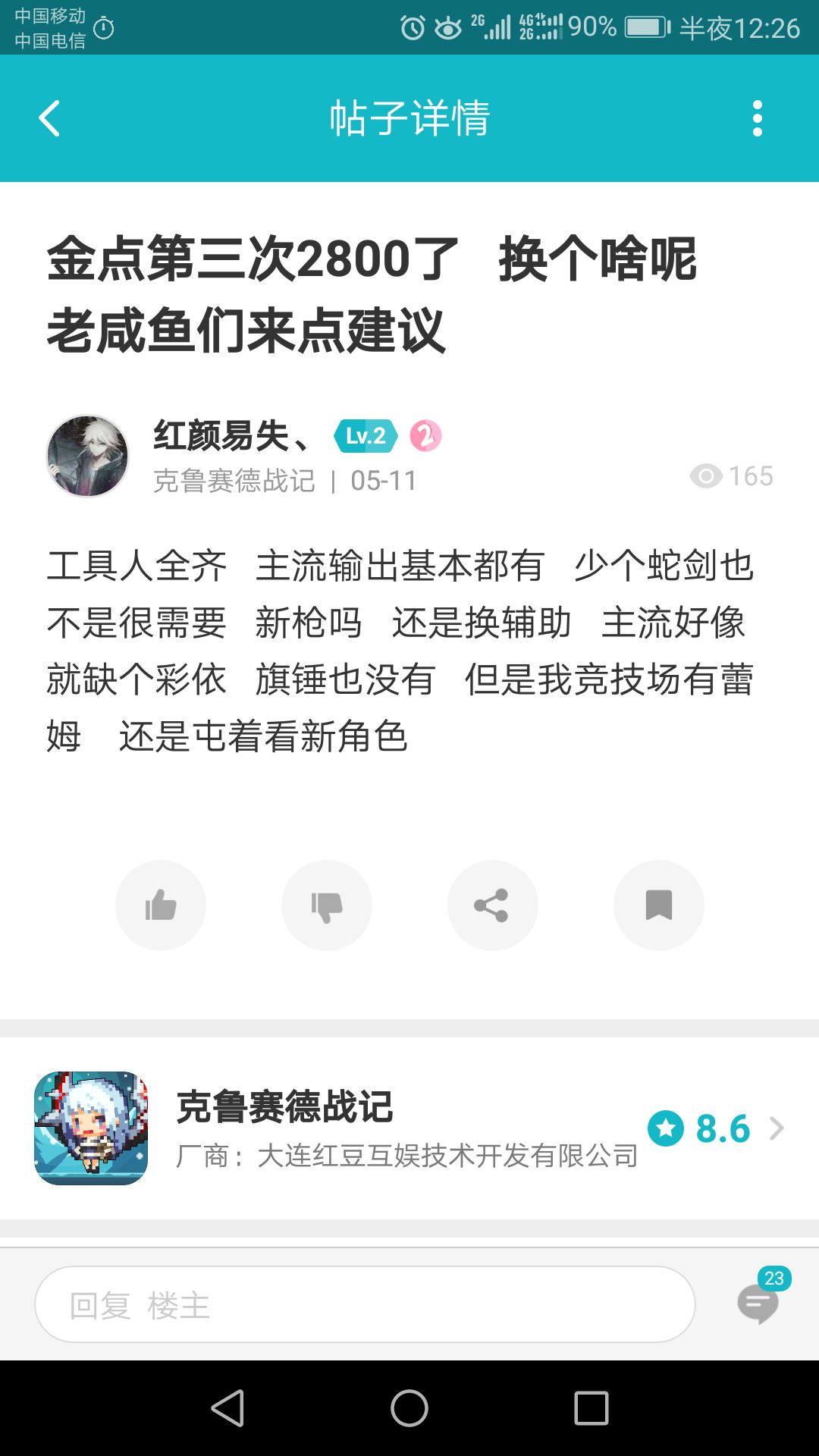
Task: Like this post with thumbs up
Action: pos(161,905)
